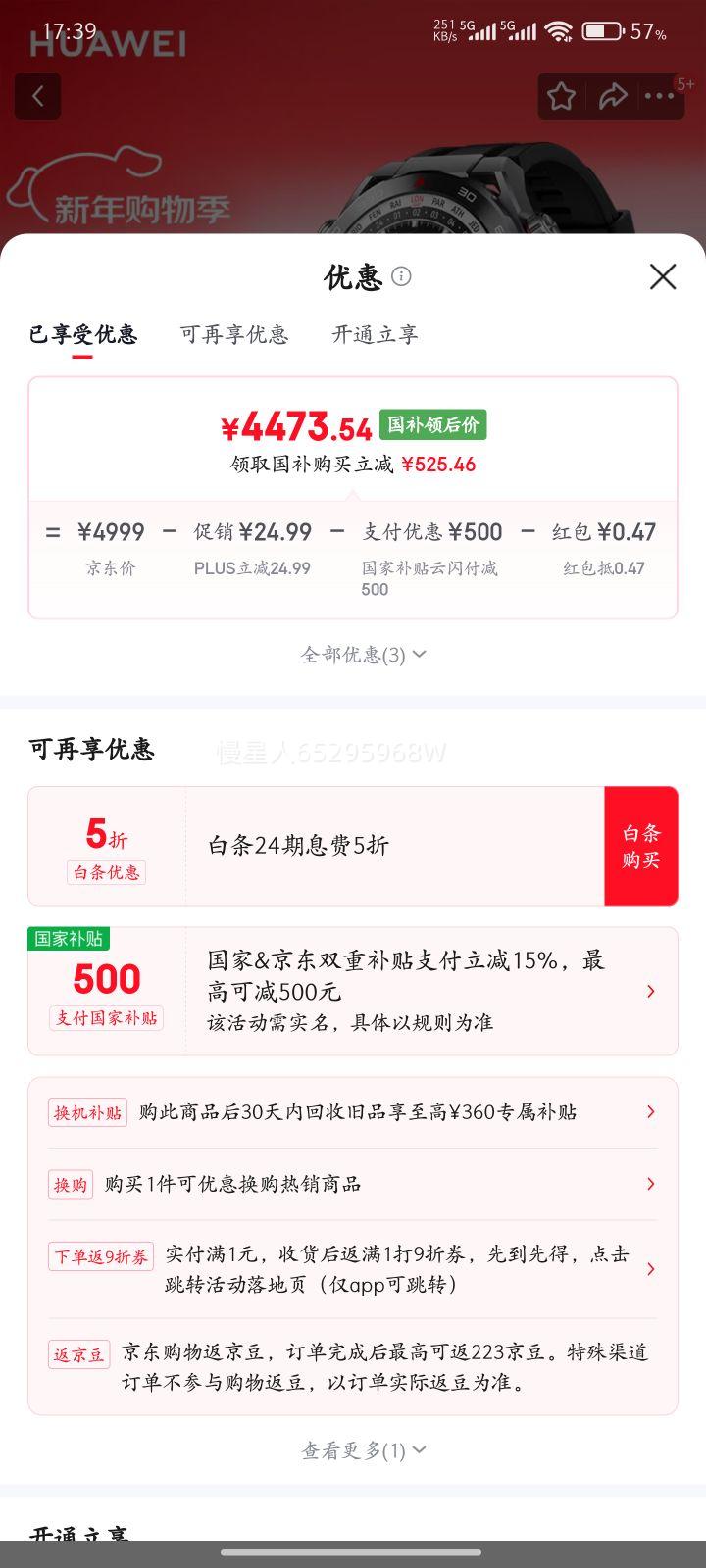Image resolution: width=706 pixels, height=1568 pixels.
Task: Select the 可再享优惠 tab
Action: [233, 335]
